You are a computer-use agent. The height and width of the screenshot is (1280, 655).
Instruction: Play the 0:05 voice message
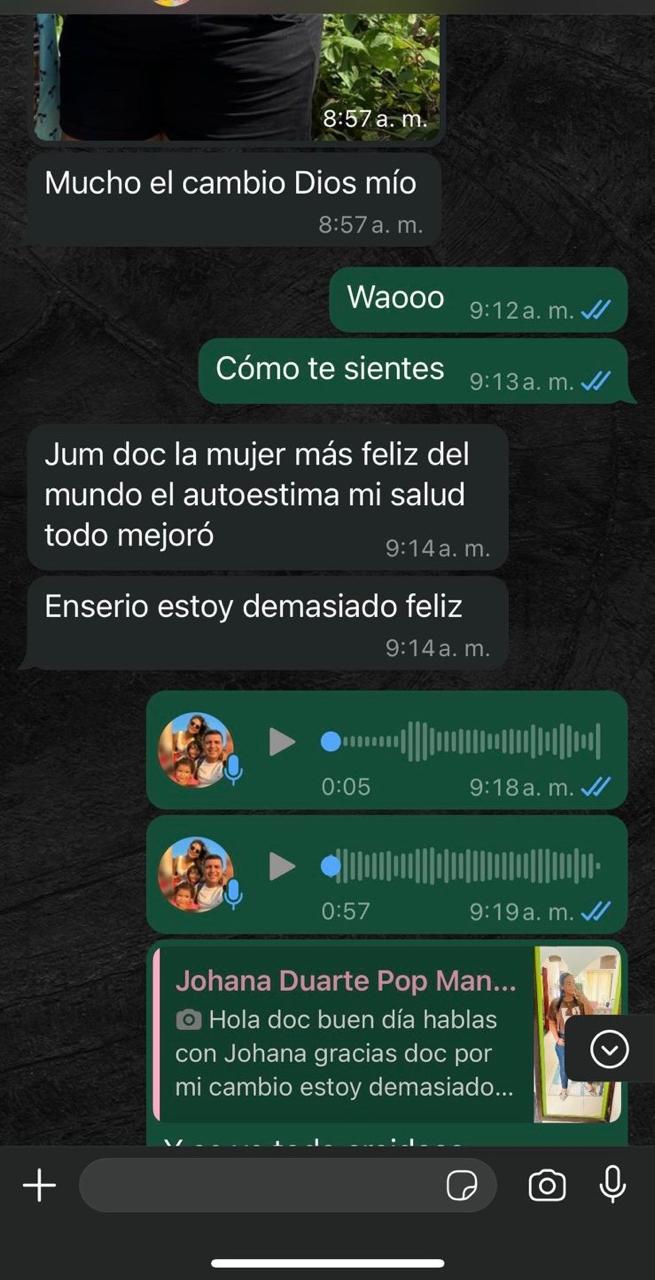(282, 742)
